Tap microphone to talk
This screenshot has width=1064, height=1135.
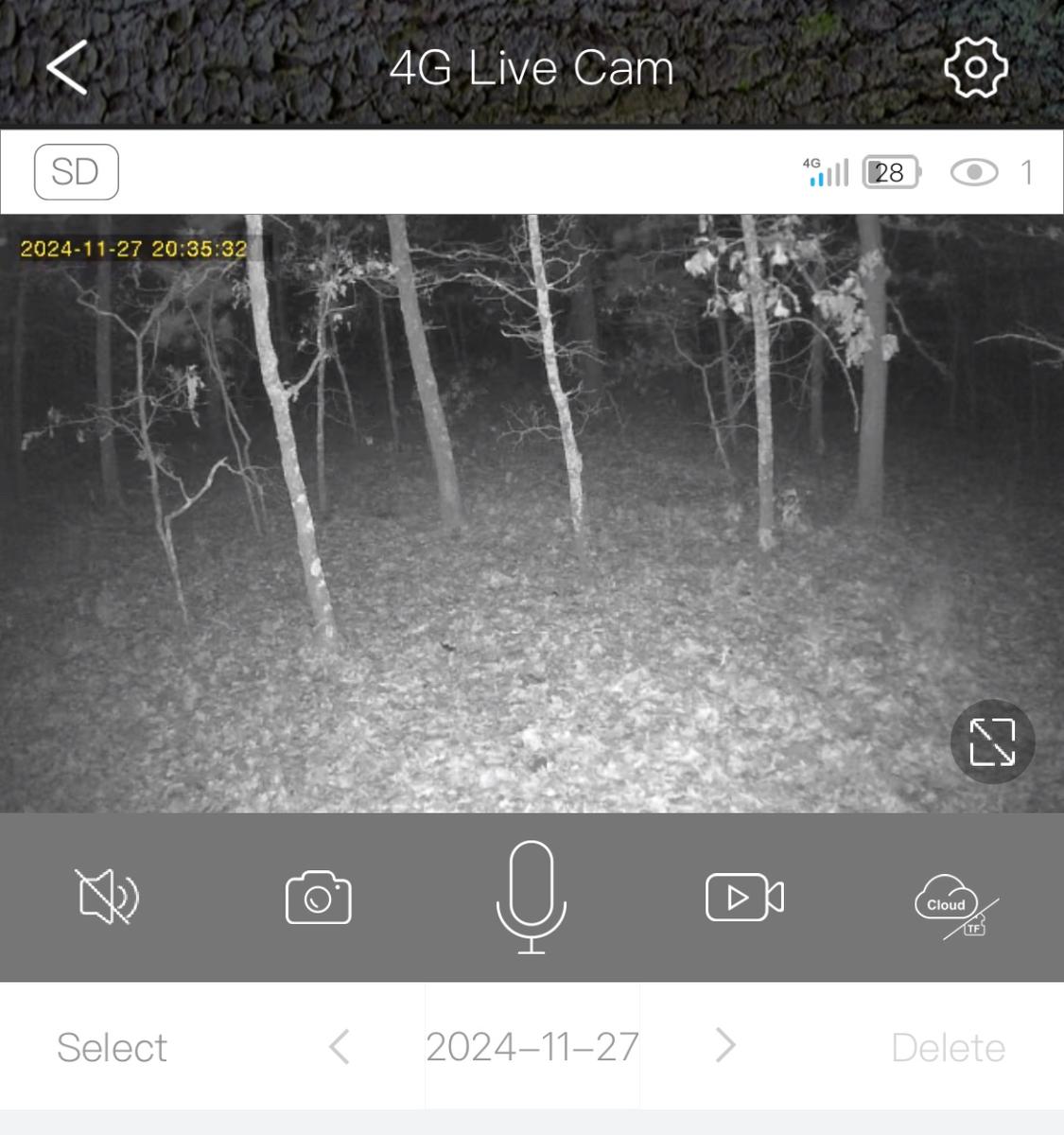pyautogui.click(x=532, y=897)
